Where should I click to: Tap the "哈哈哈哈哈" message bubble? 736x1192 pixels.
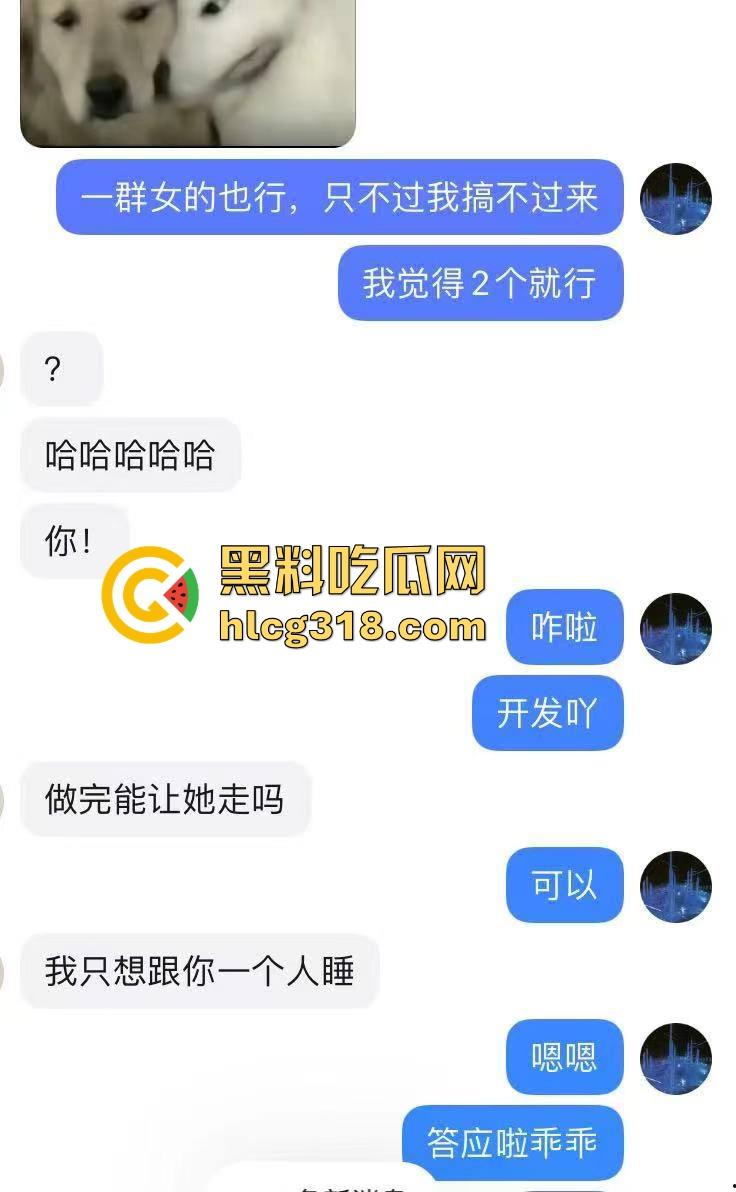pyautogui.click(x=131, y=453)
